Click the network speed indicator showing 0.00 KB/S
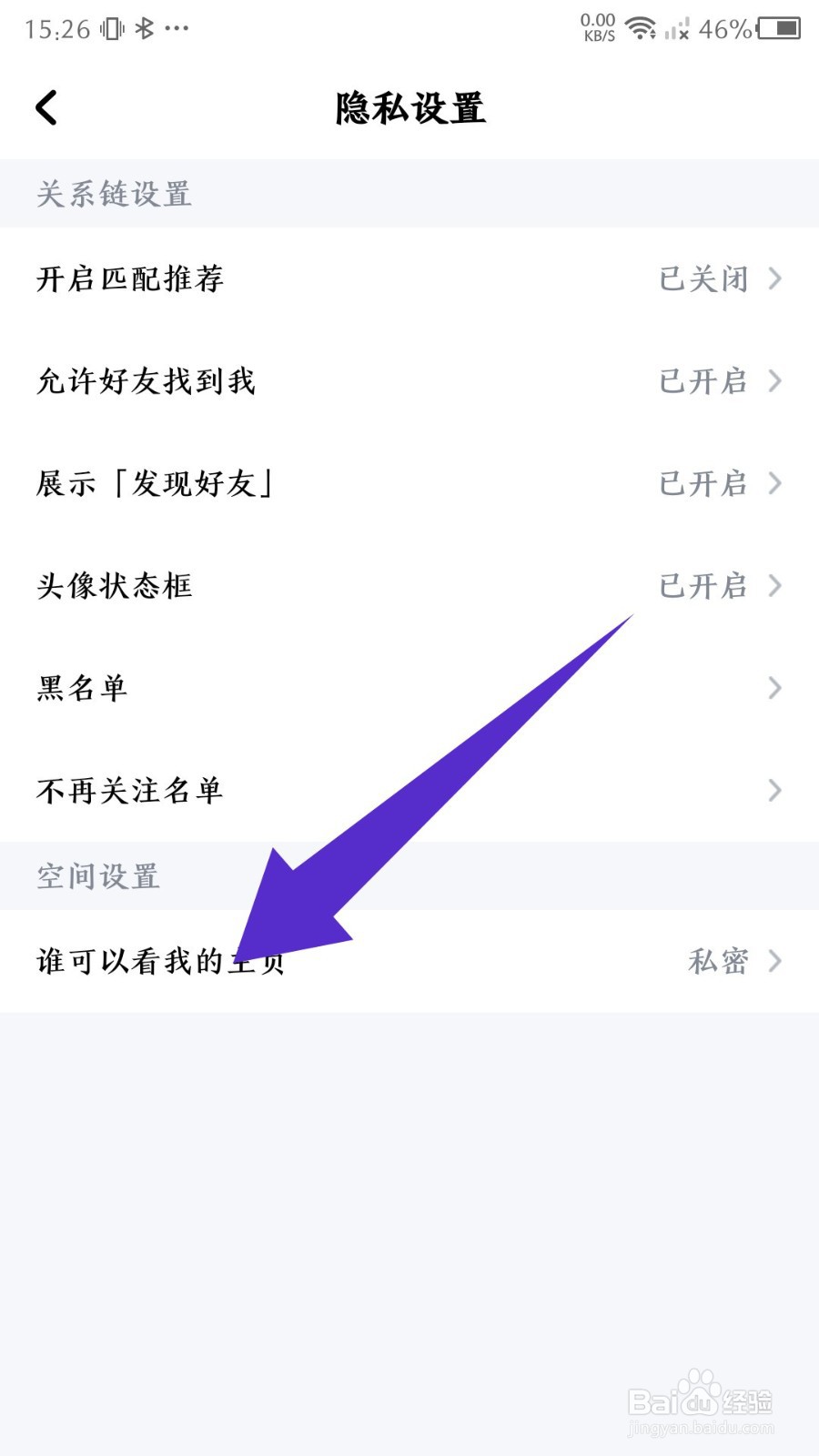 pyautogui.click(x=598, y=27)
